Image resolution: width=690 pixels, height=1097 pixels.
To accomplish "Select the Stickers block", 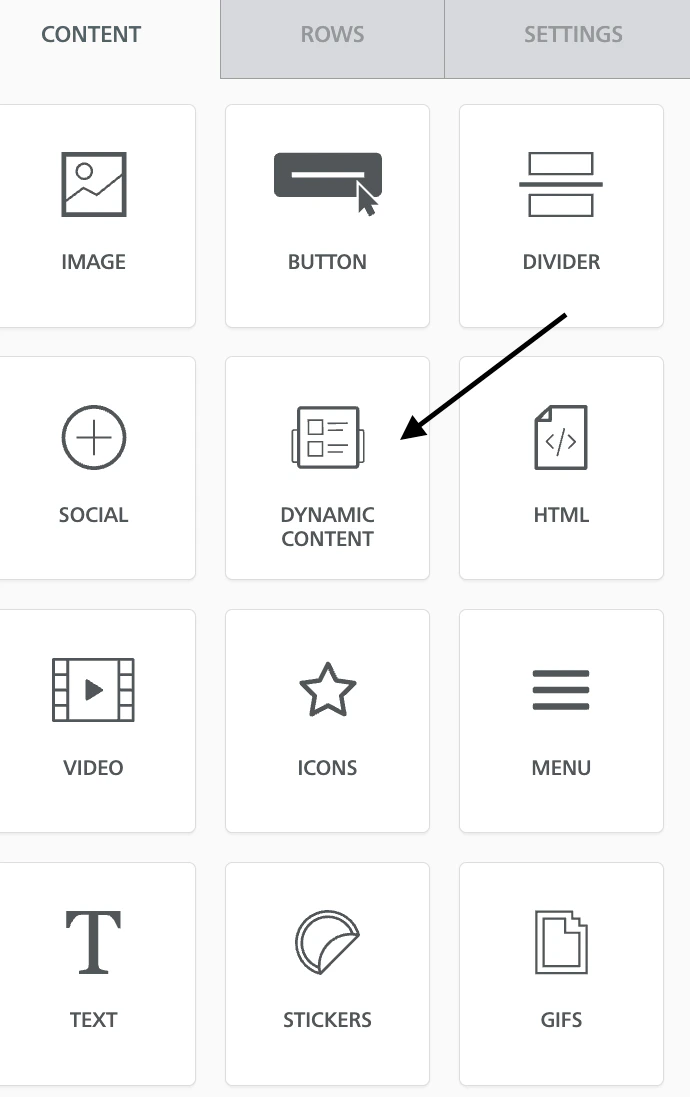I will [x=327, y=973].
